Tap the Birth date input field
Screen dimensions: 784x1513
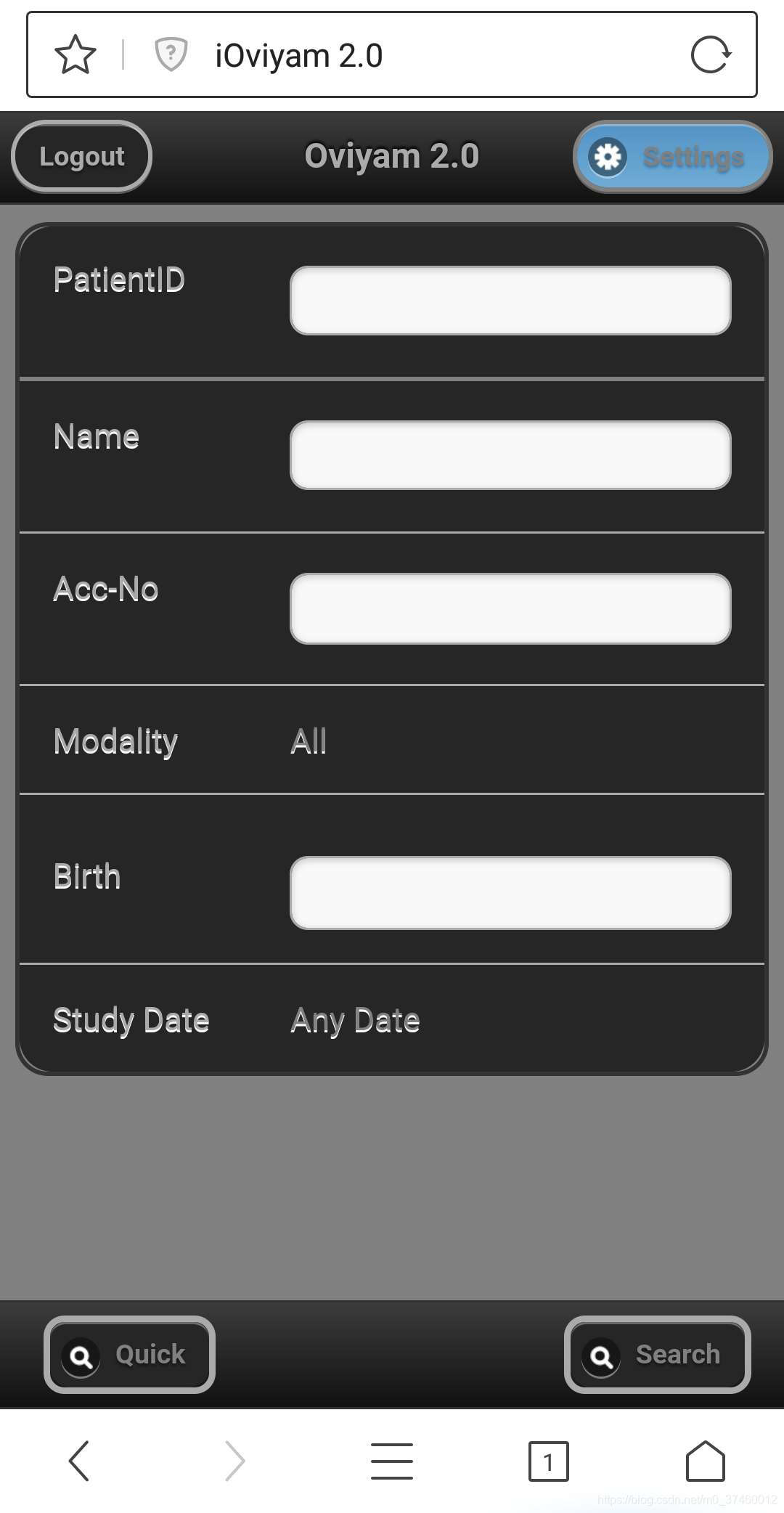510,893
